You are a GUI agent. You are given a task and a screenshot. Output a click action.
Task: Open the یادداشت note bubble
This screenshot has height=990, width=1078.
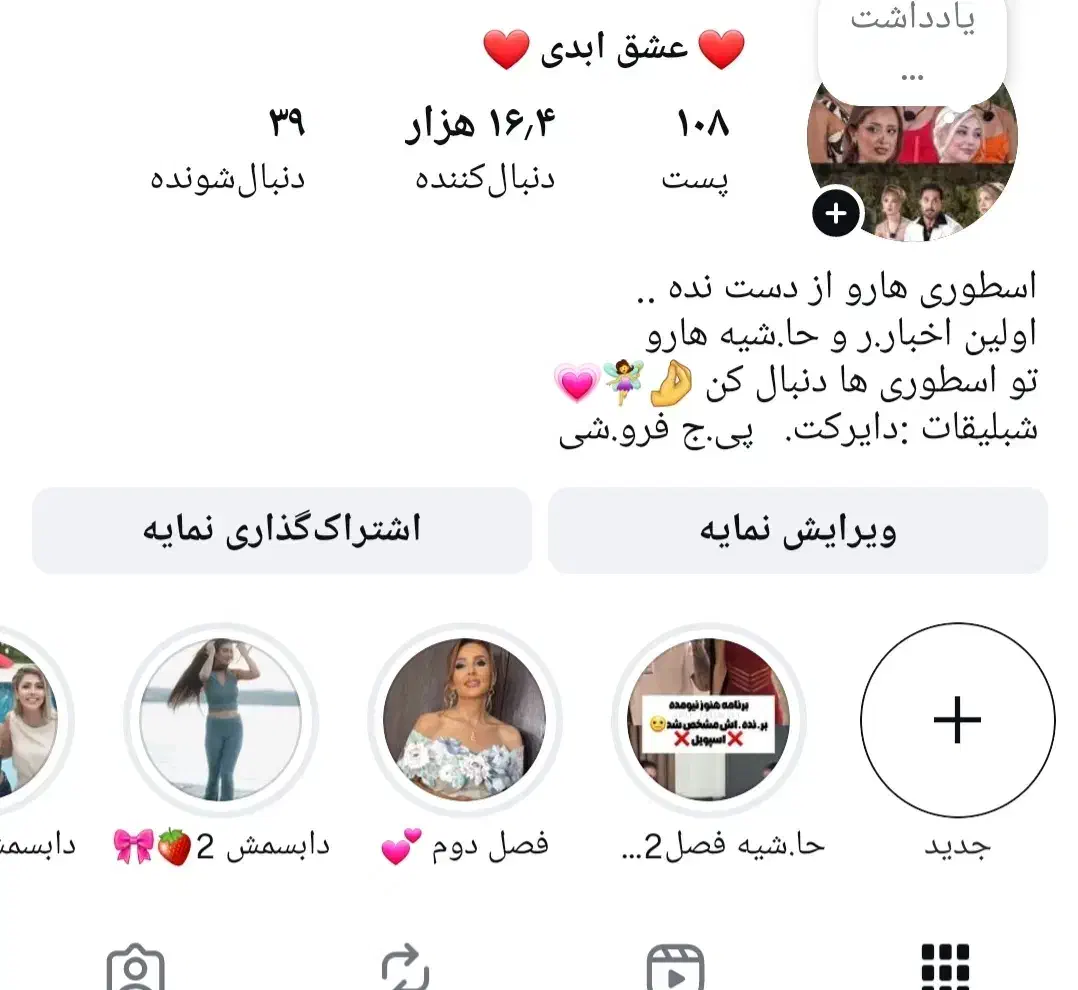click(911, 45)
